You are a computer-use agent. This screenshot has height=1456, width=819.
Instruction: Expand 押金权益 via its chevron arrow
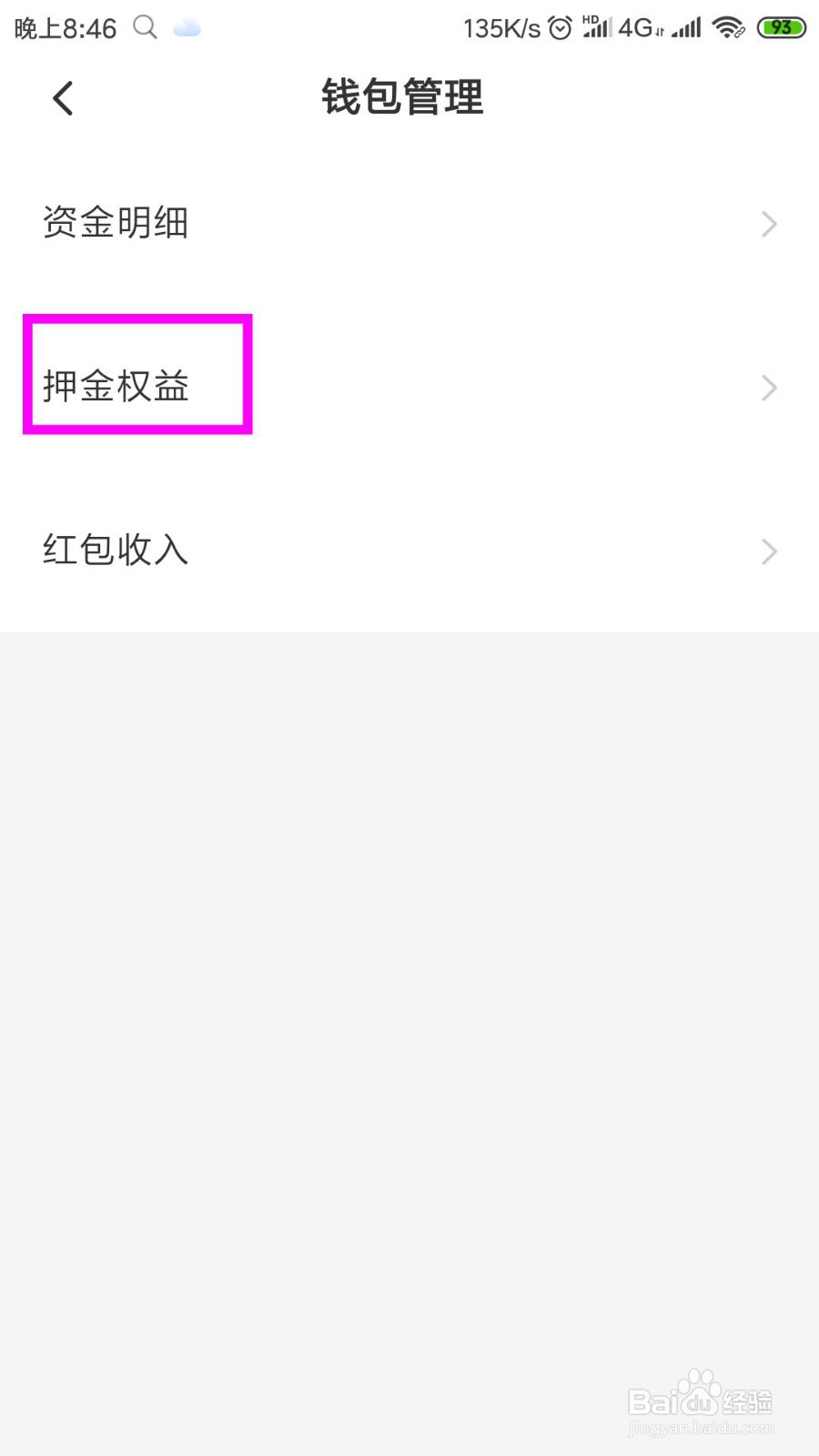click(x=769, y=388)
